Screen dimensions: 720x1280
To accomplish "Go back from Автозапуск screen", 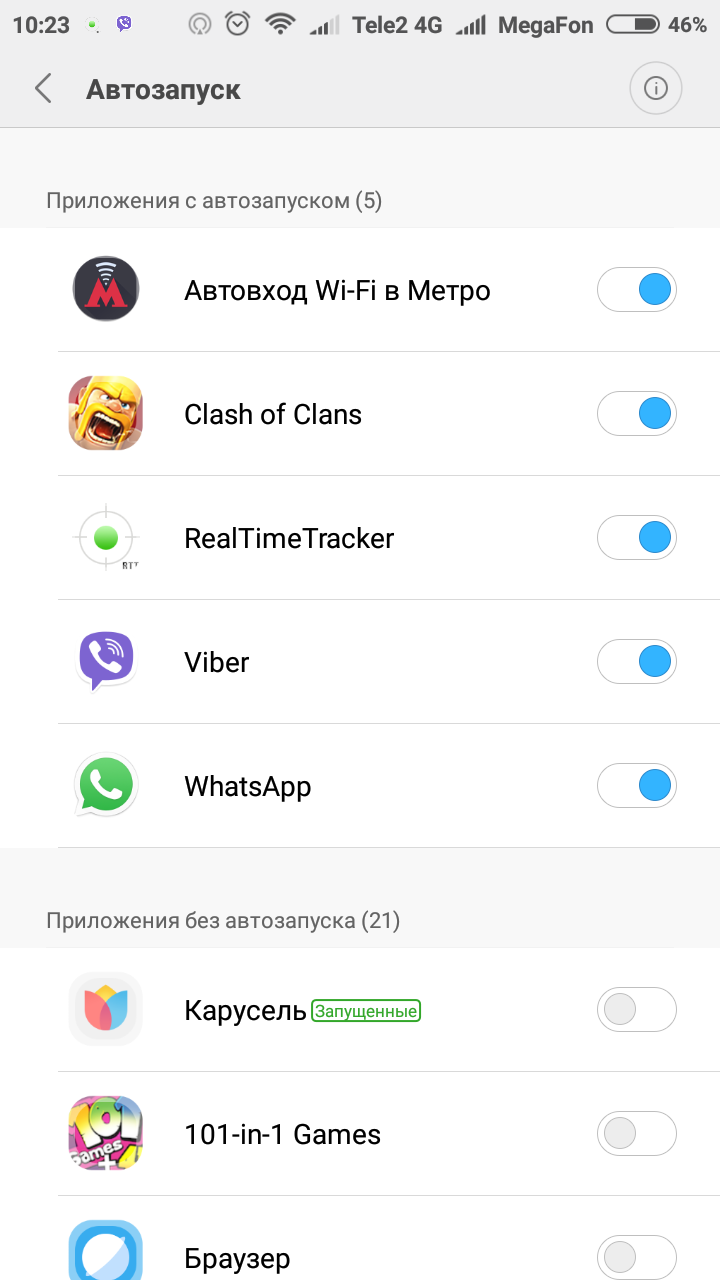I will [x=43, y=89].
